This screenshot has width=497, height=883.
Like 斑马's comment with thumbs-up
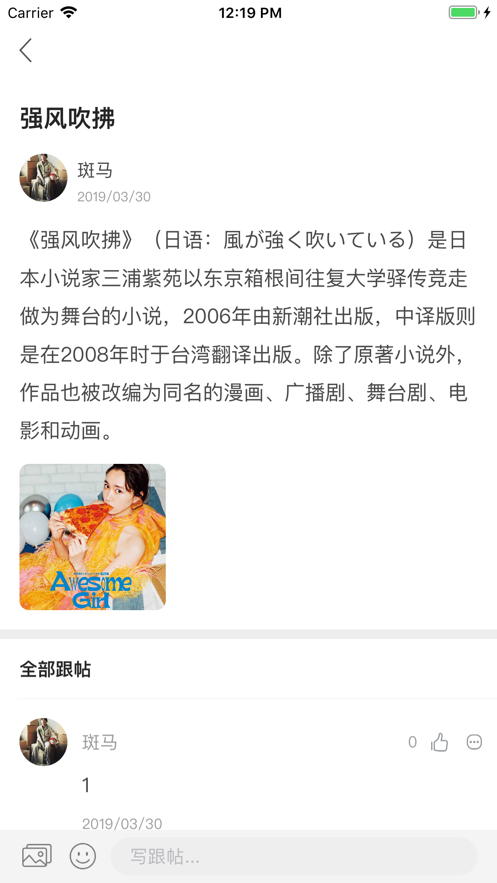click(x=440, y=743)
